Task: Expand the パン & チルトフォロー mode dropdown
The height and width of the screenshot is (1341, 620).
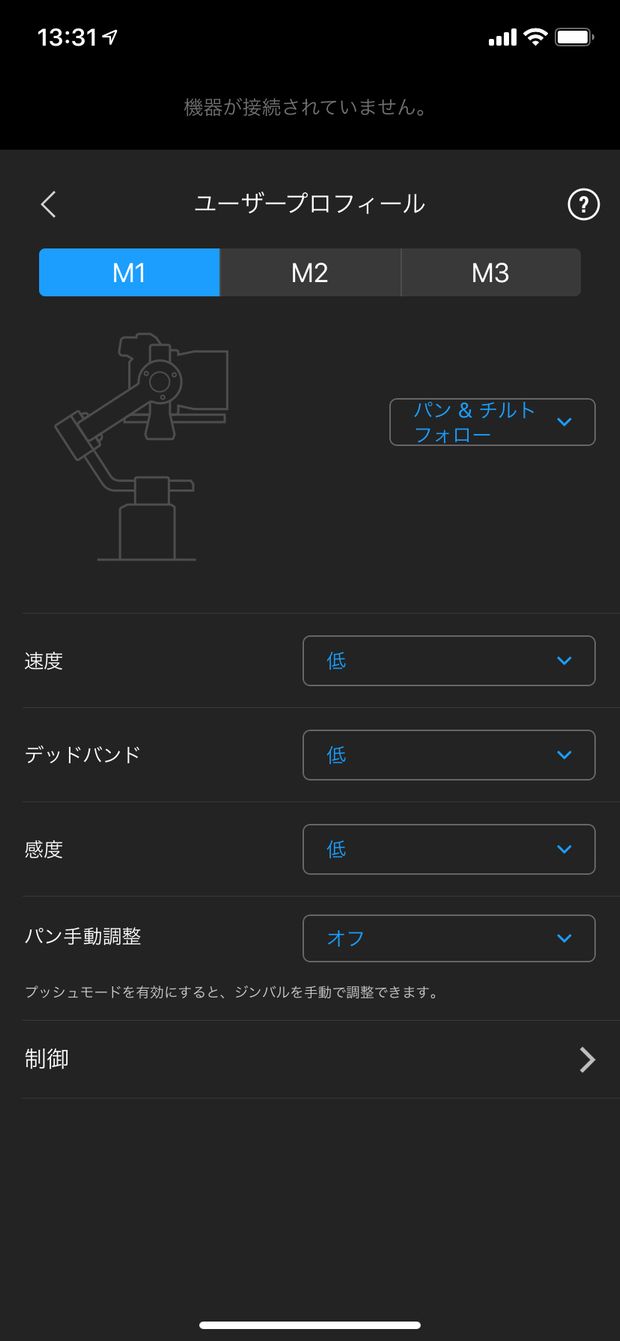Action: click(x=492, y=422)
